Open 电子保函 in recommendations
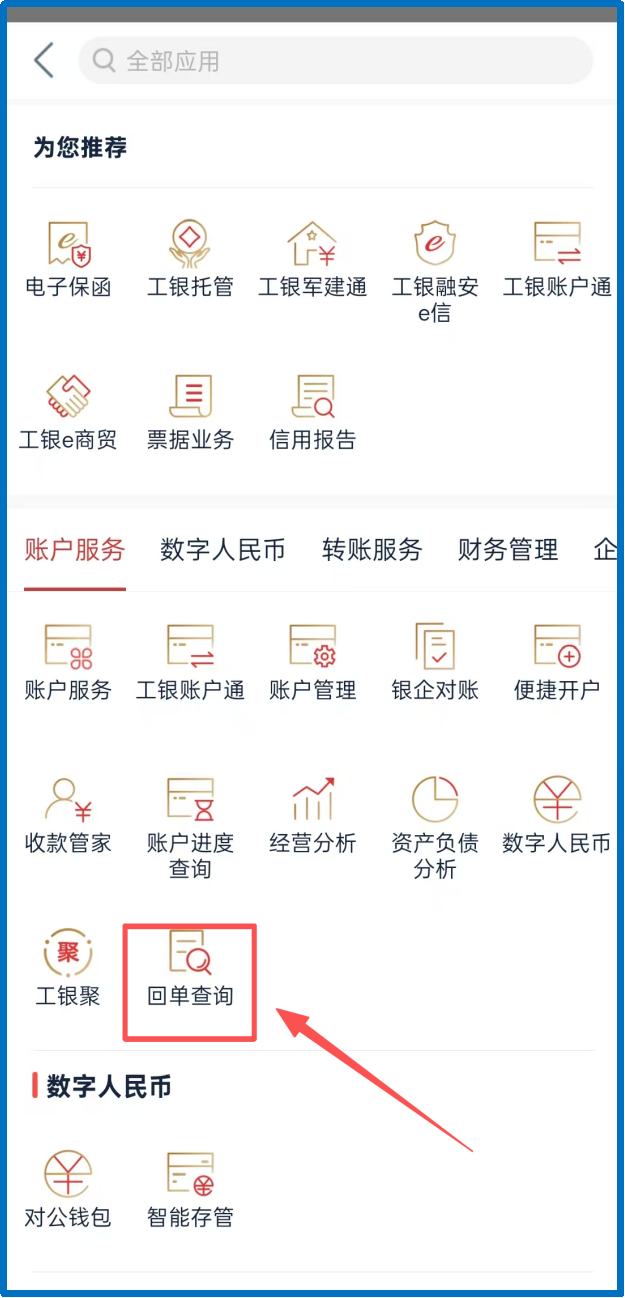This screenshot has width=625, height=1298. (68, 260)
